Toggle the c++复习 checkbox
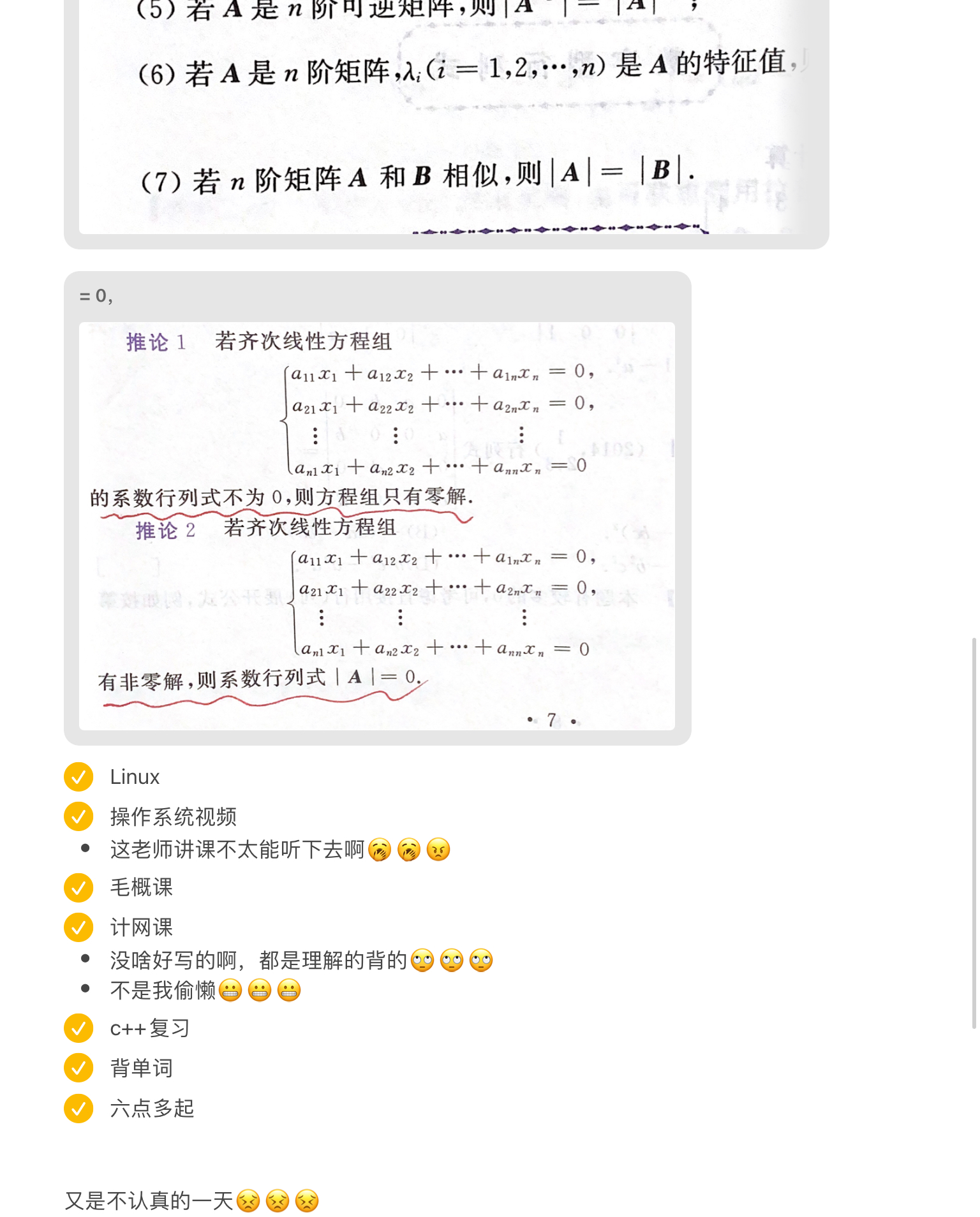The width and height of the screenshot is (980, 1217). 78,1028
